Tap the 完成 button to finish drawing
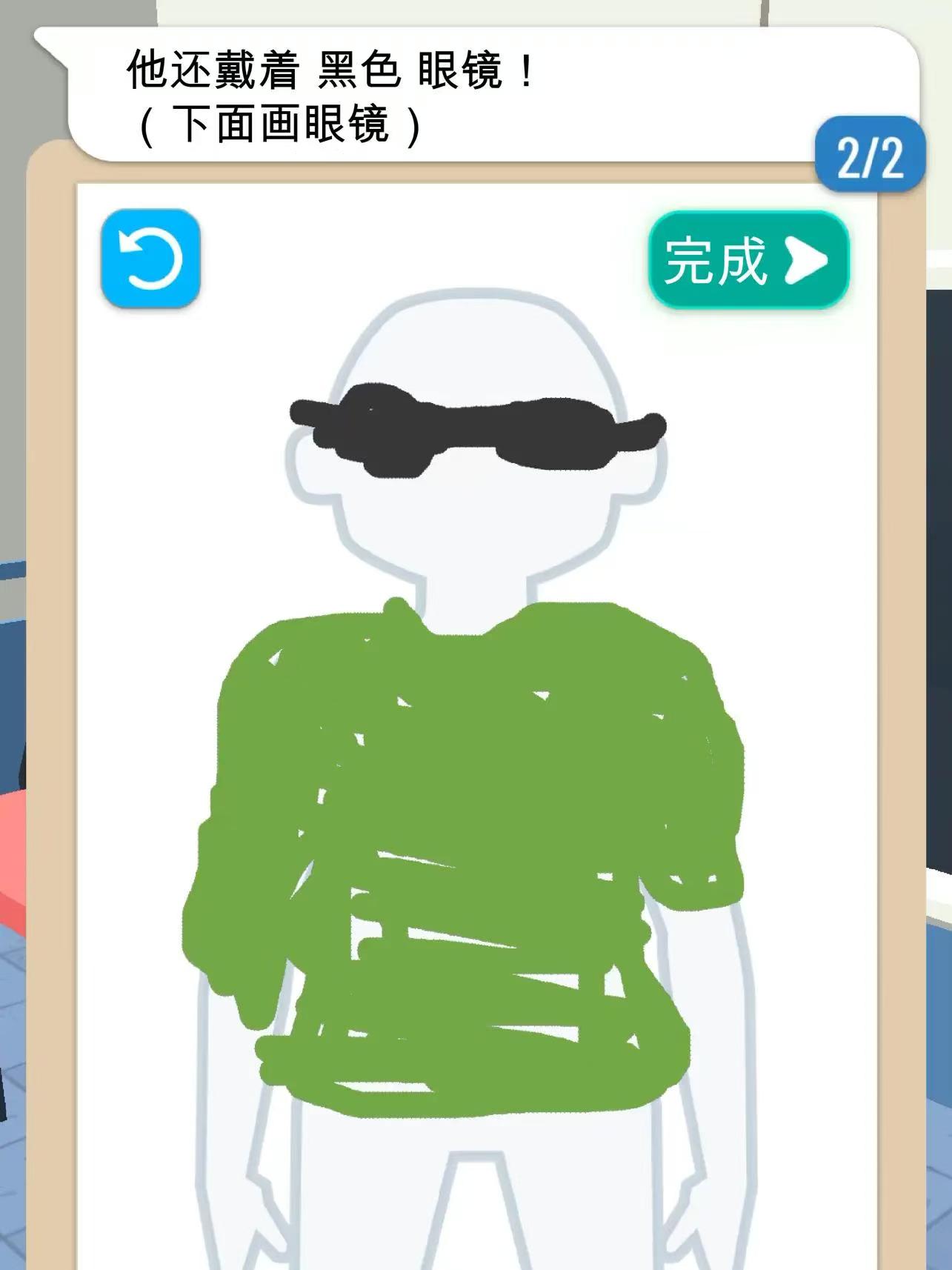952x1270 pixels. click(748, 260)
